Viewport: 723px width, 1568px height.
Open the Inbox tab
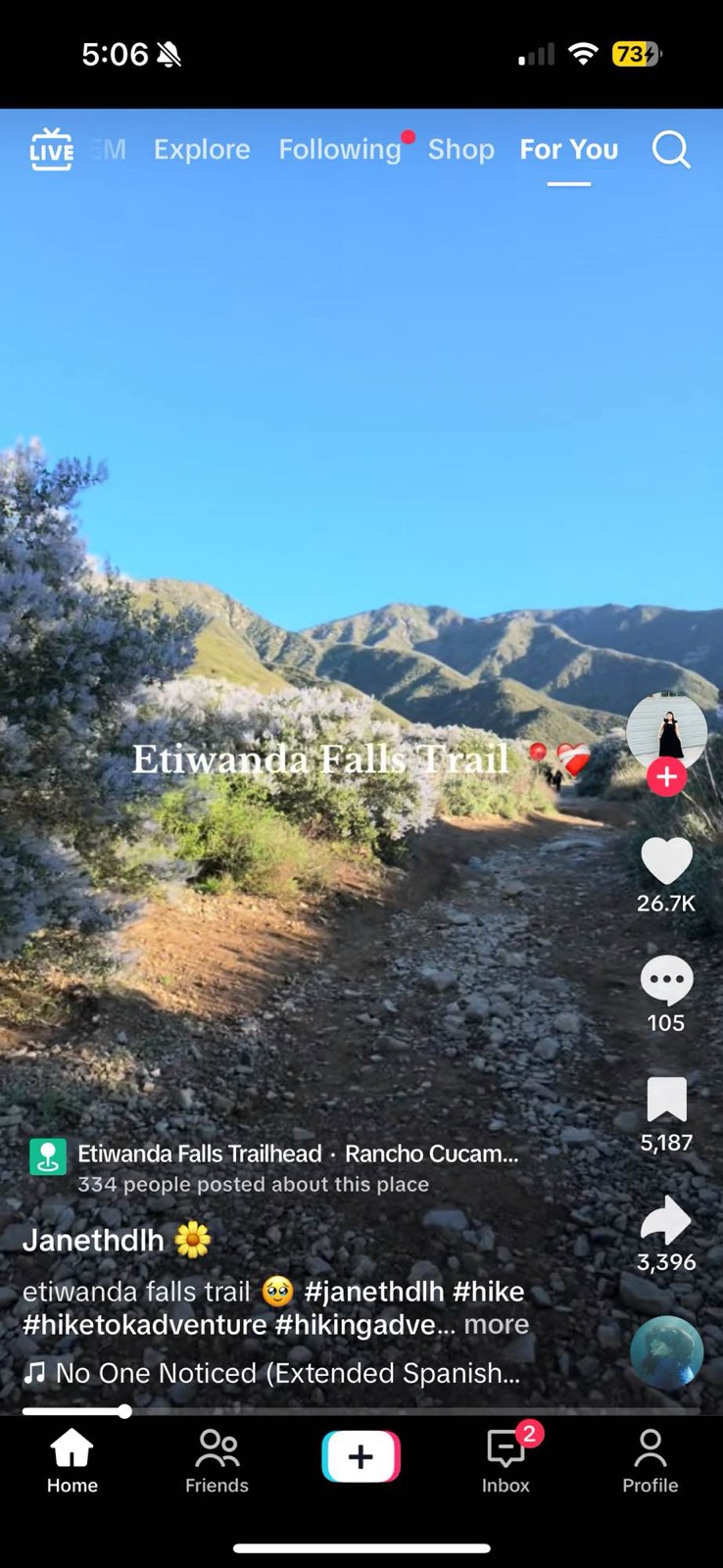506,1460
